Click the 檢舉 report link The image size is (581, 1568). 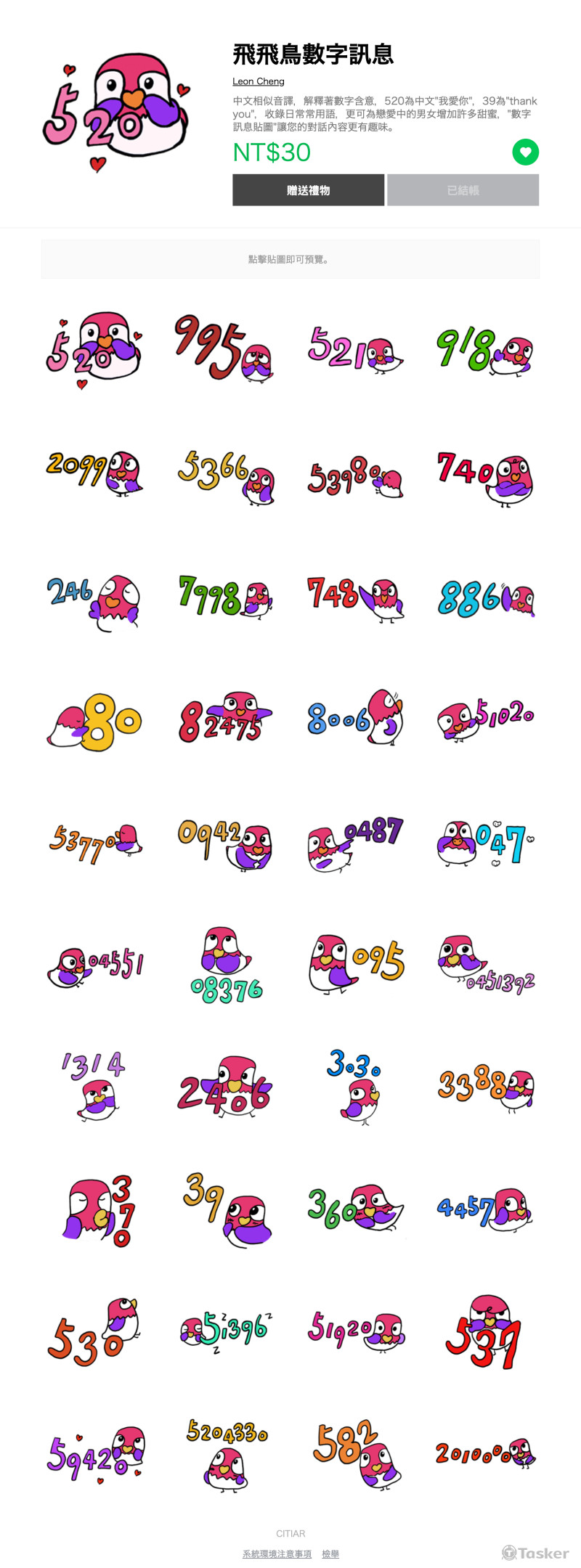pyautogui.click(x=330, y=1553)
